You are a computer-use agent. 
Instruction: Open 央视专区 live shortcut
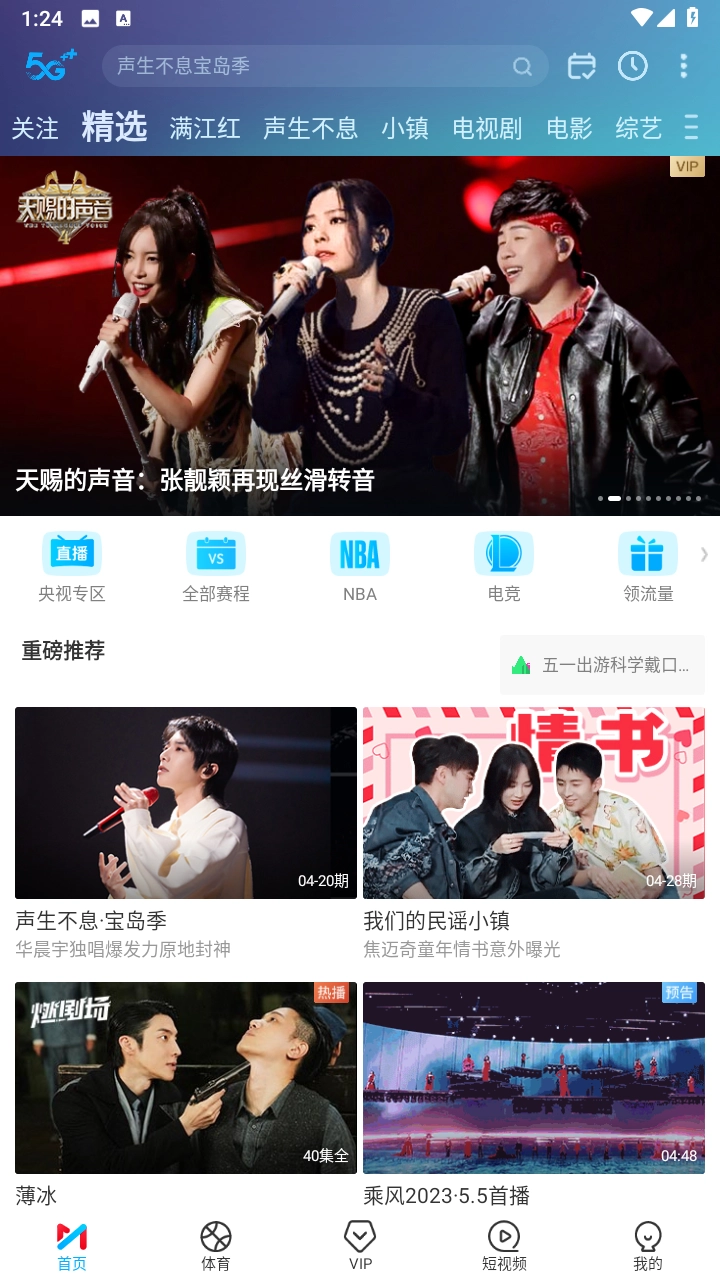tap(72, 567)
